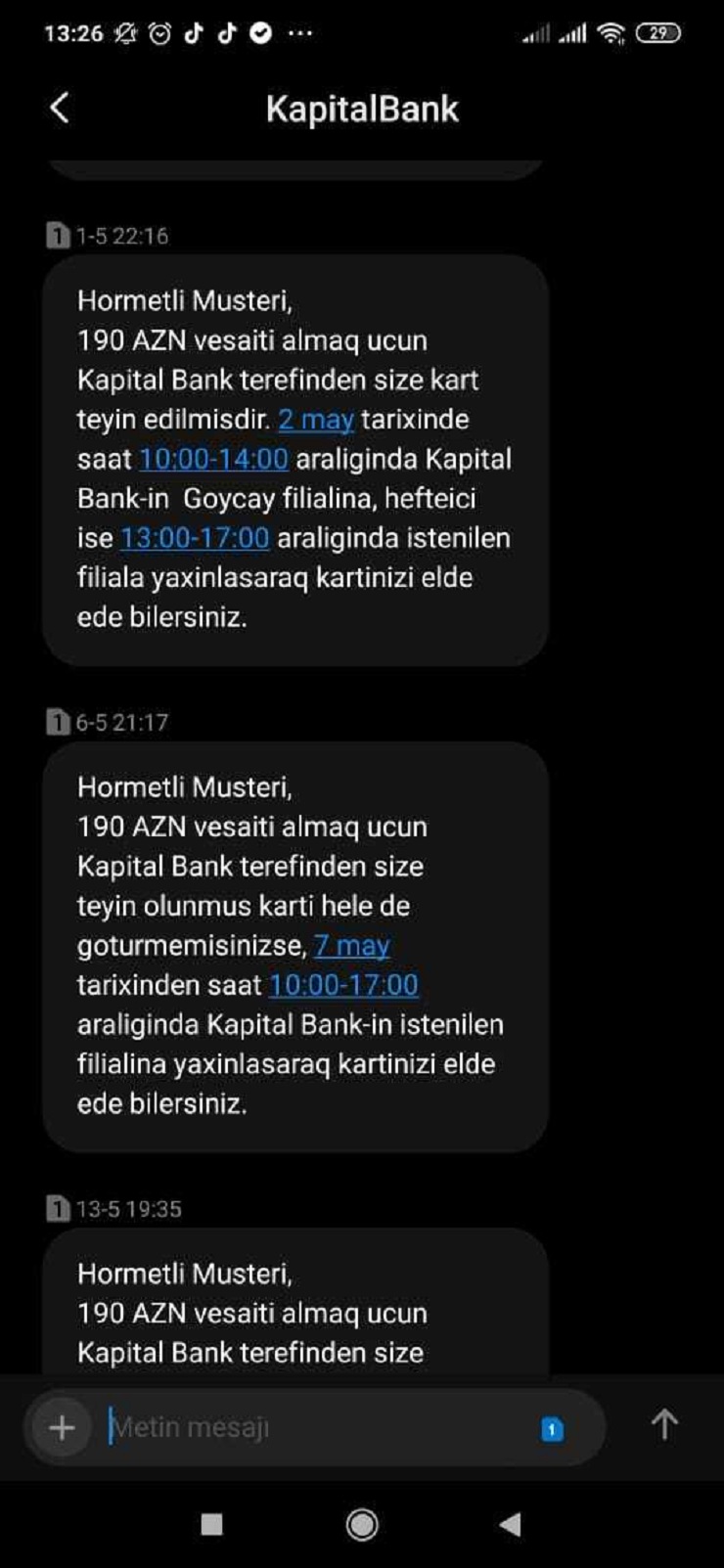Viewport: 724px width, 1568px height.
Task: Tap the 13:00-17:00 time link
Action: 195,538
